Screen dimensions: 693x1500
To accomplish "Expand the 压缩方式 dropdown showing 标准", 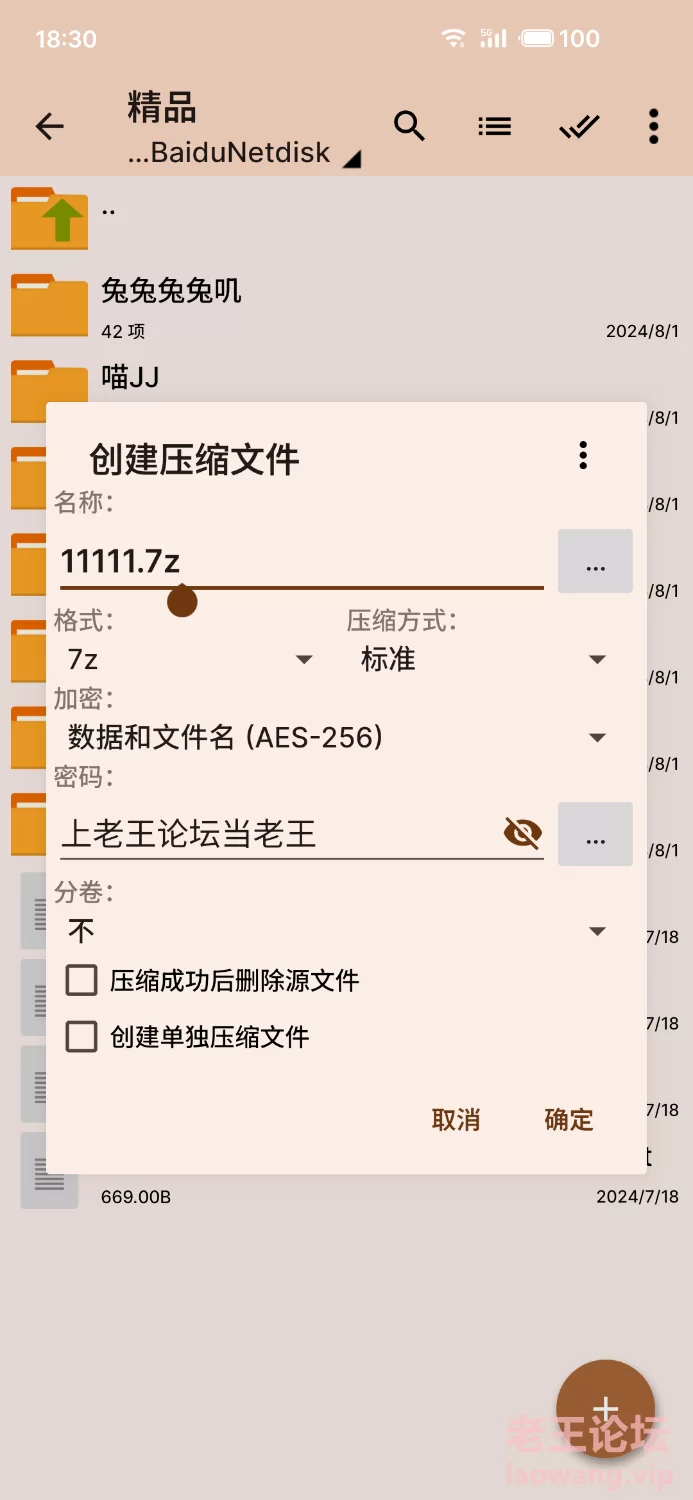I will pyautogui.click(x=484, y=659).
